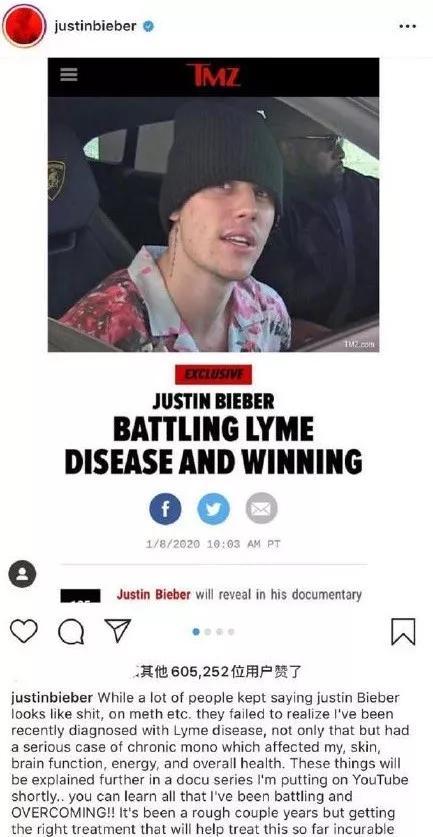Screen dimensions: 433x837
Task: Share the post via paper plane
Action: click(117, 630)
